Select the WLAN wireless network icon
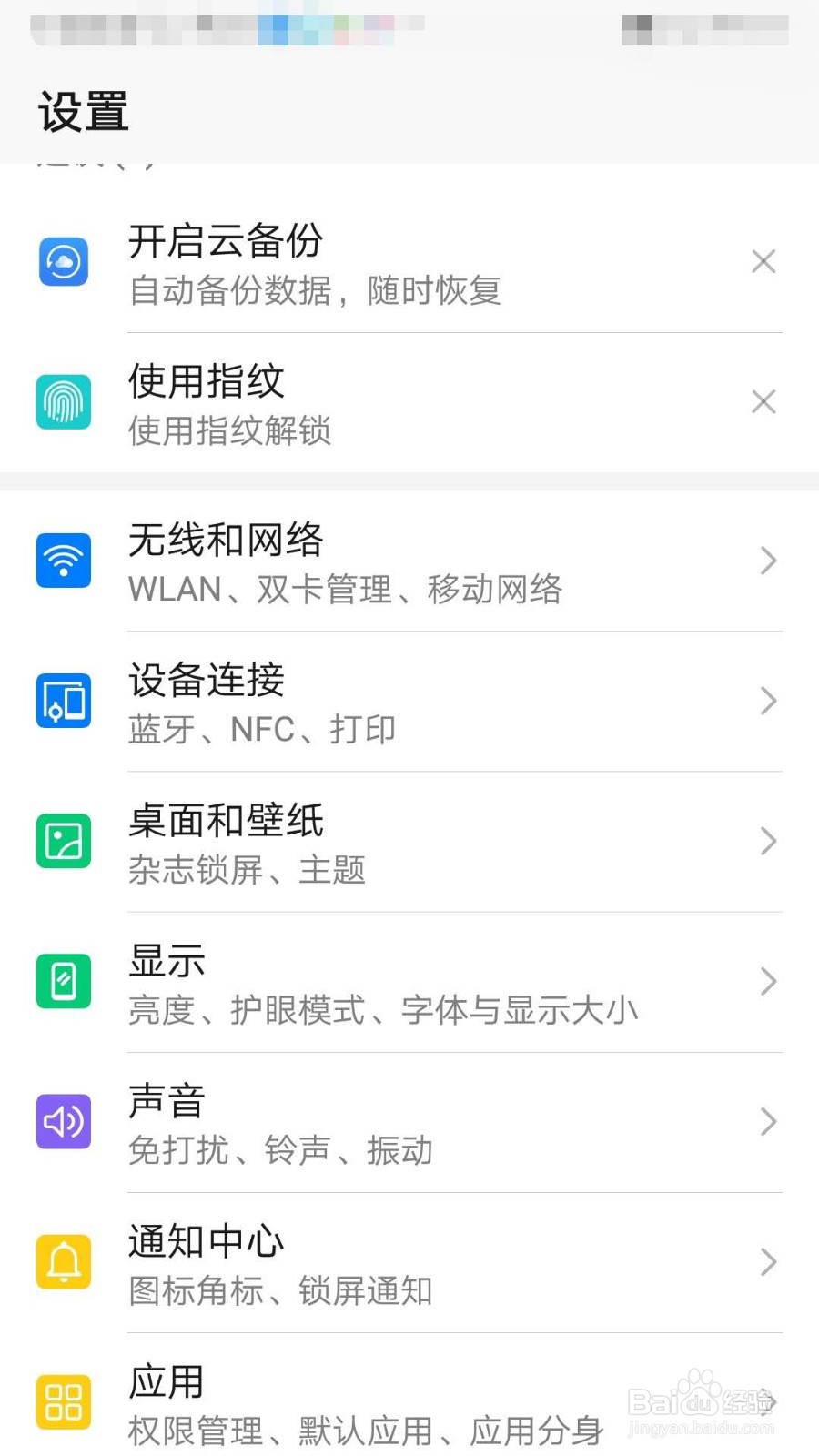819x1456 pixels. (63, 561)
